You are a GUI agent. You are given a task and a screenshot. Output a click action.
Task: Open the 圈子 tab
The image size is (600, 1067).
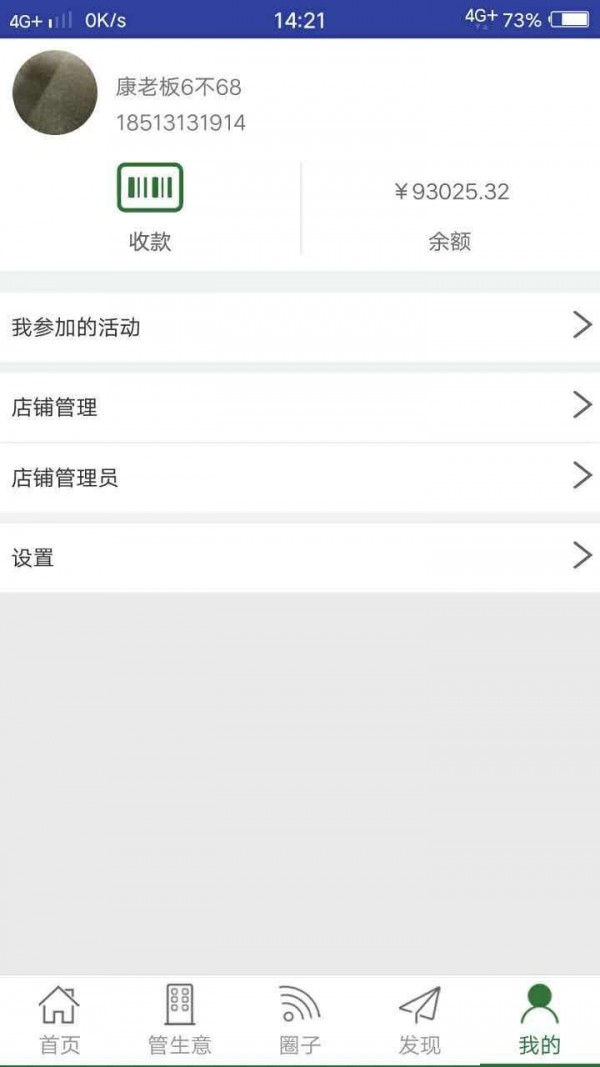300,1019
